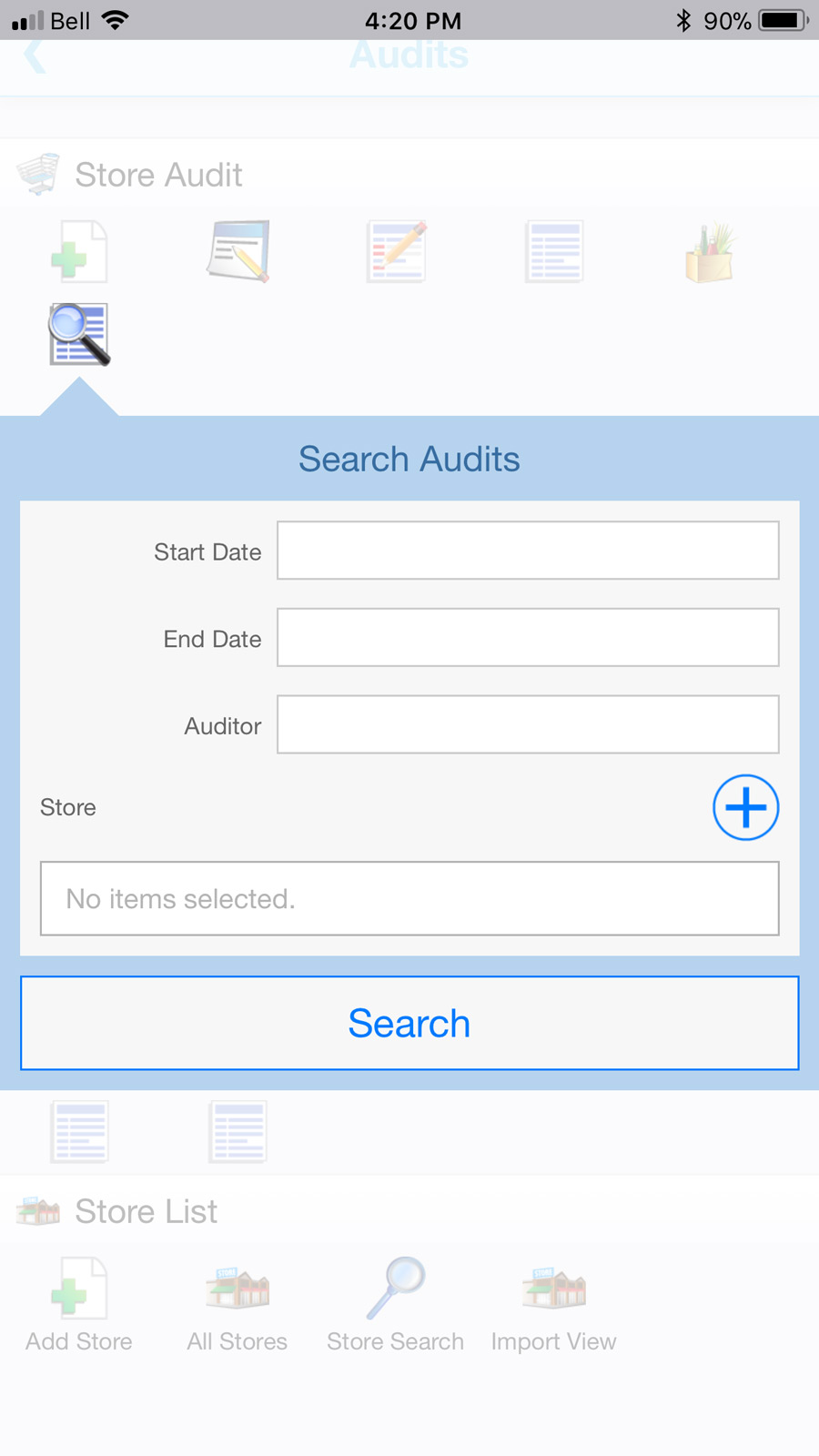The width and height of the screenshot is (819, 1456).
Task: Open Store Search
Action: point(395,1303)
